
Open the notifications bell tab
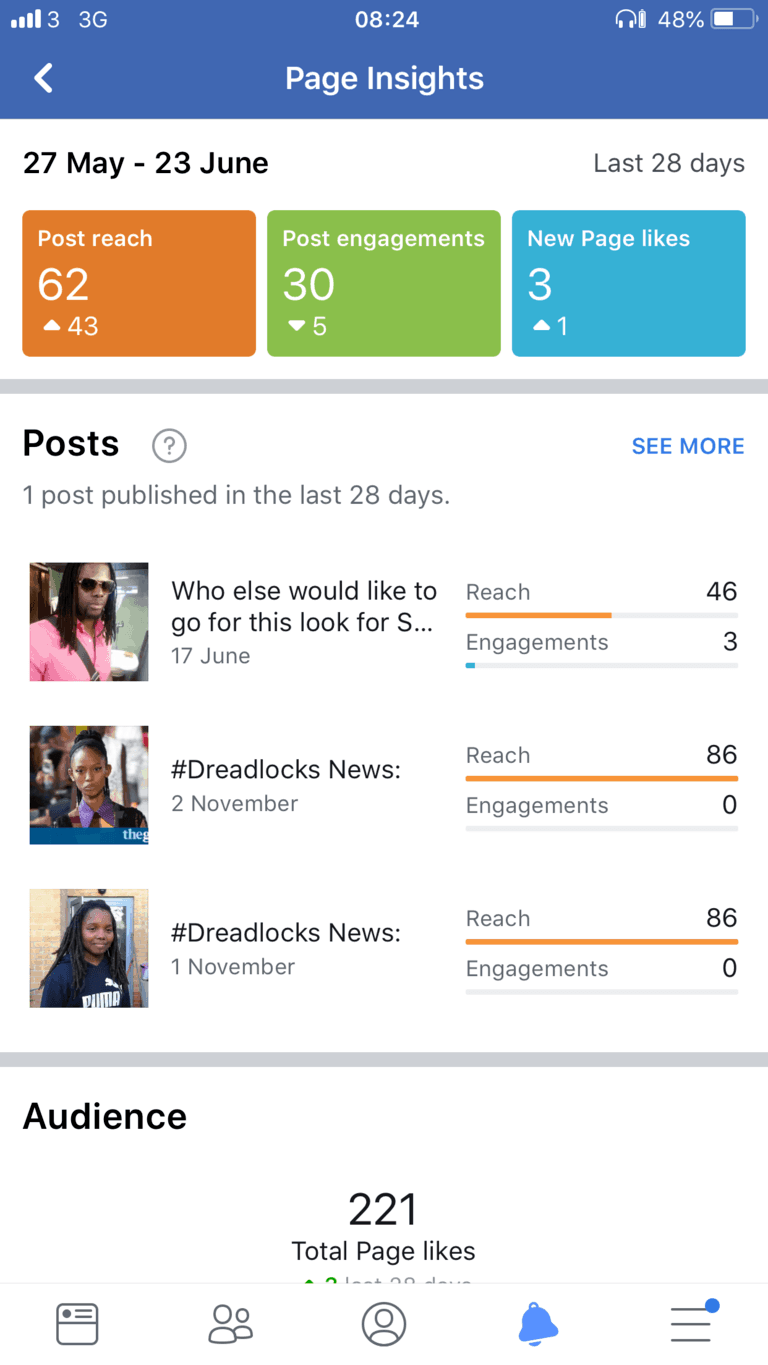[x=537, y=1324]
